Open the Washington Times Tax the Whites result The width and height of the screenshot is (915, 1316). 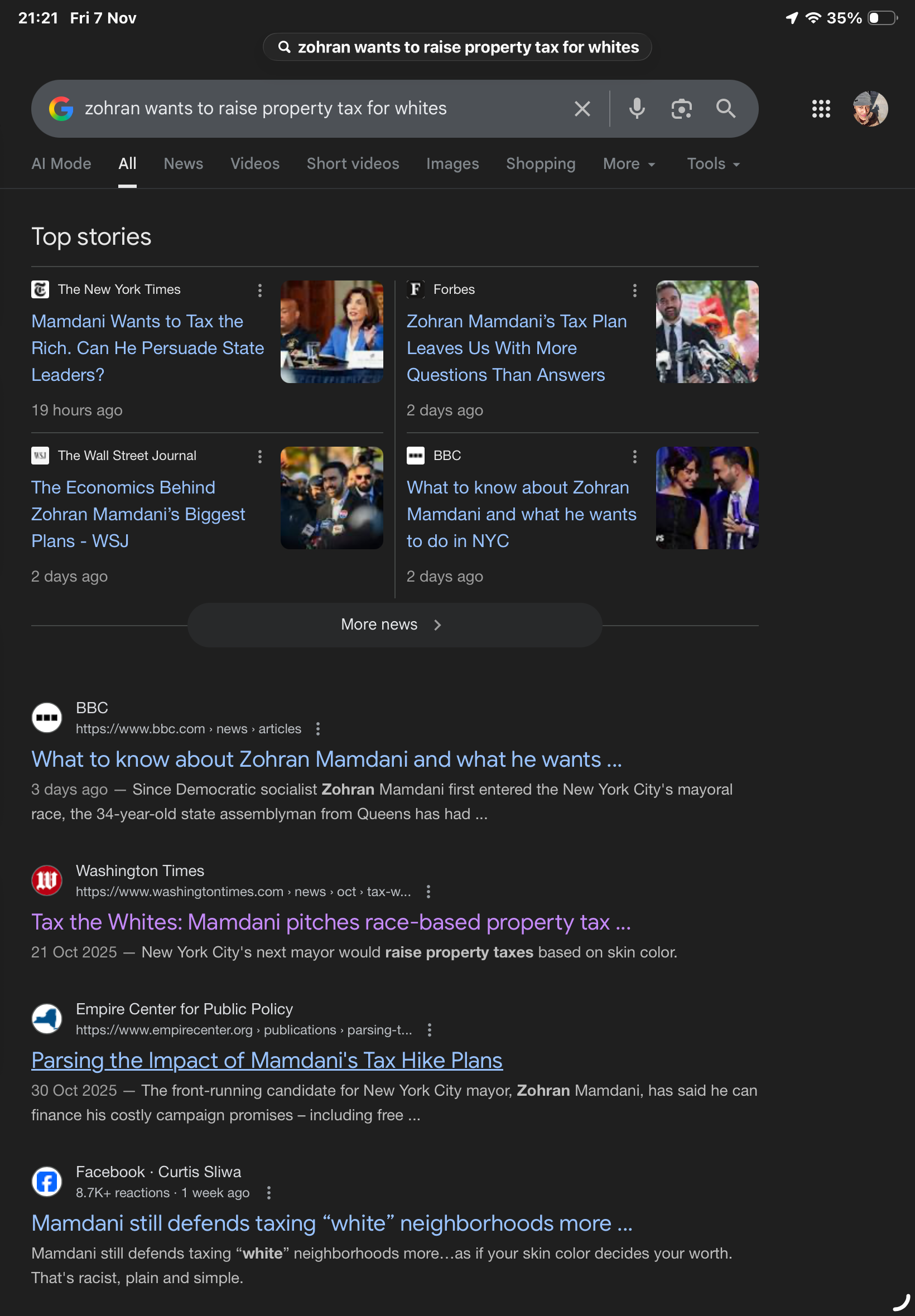coord(331,922)
